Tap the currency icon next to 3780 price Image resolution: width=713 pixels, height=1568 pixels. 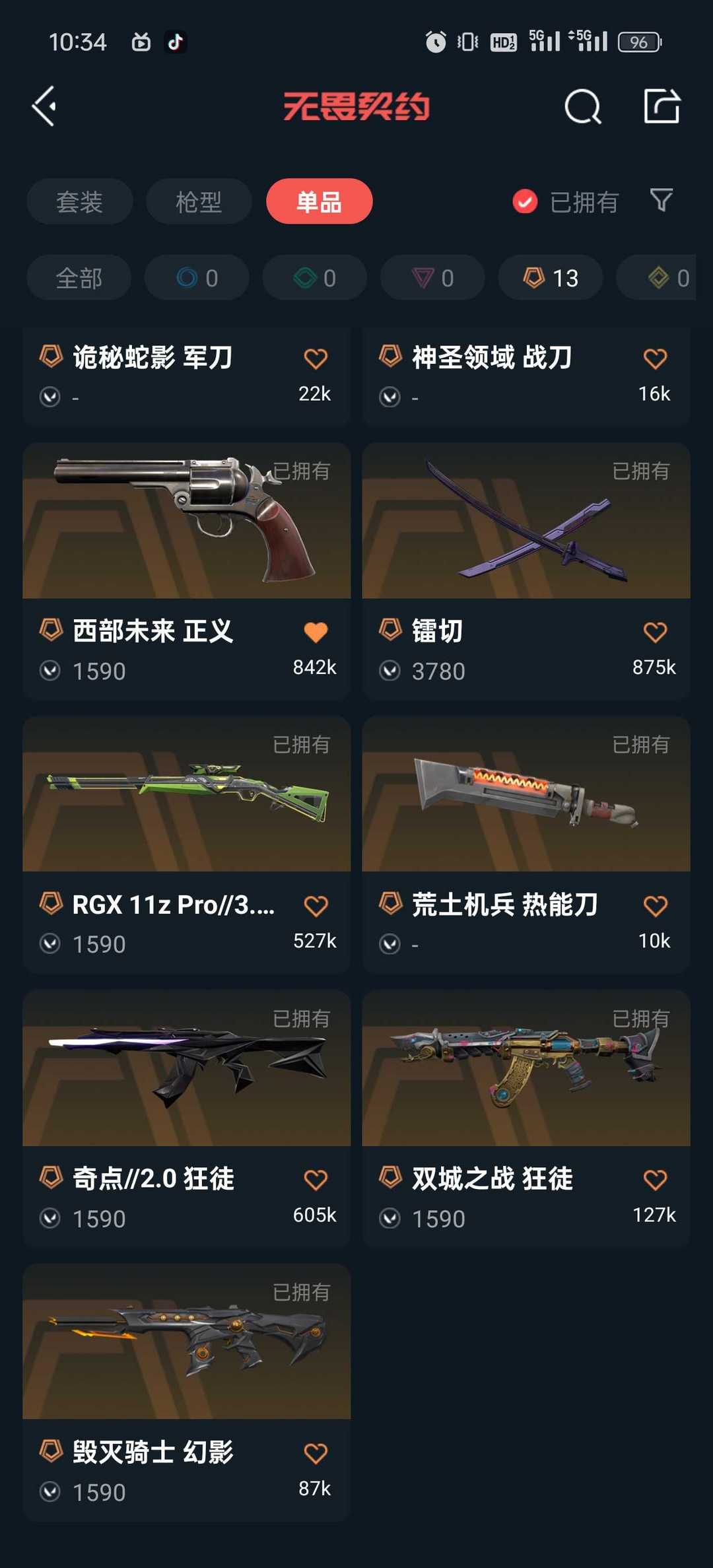coord(390,671)
